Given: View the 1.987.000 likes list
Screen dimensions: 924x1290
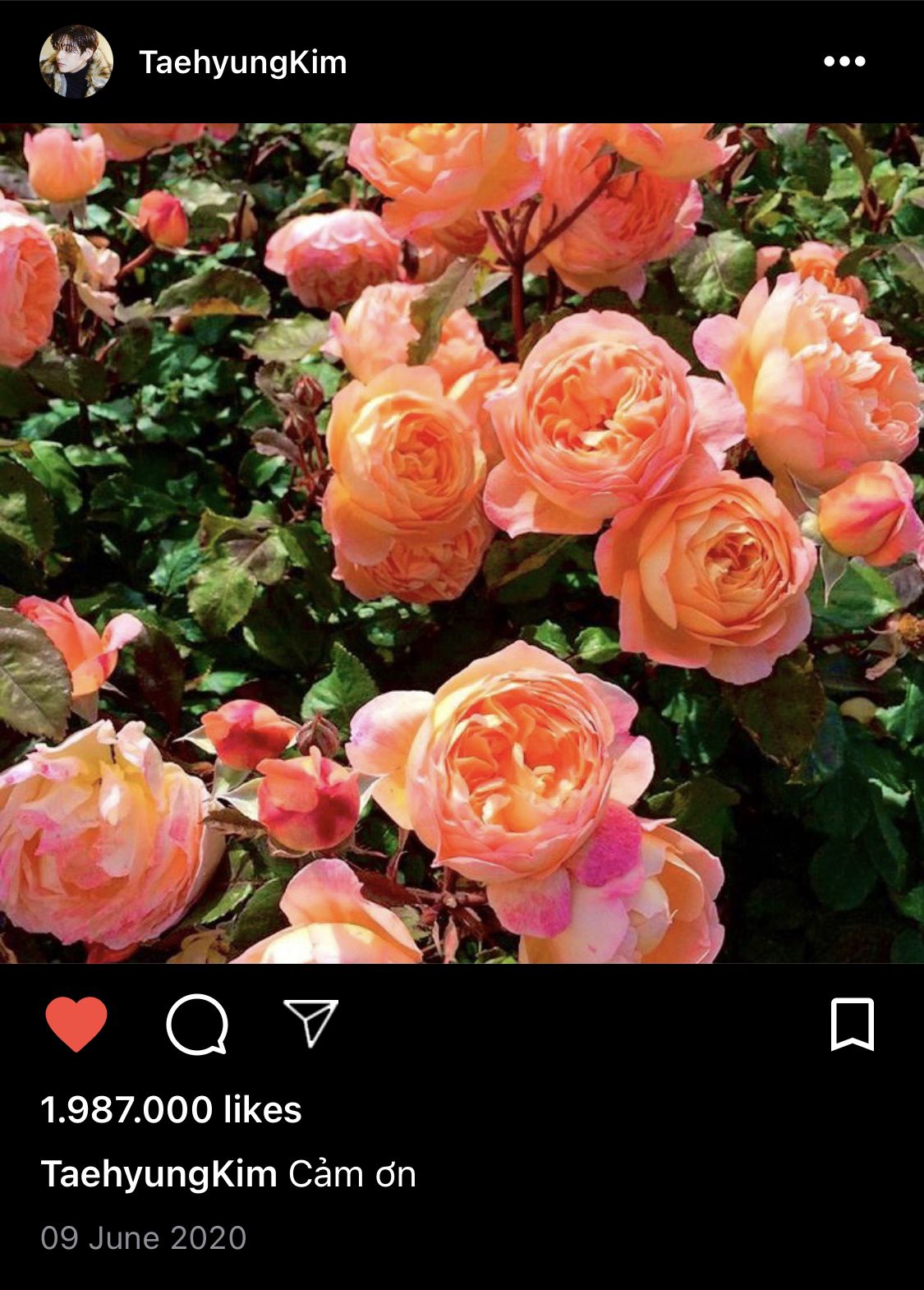Looking at the screenshot, I should click(171, 1110).
